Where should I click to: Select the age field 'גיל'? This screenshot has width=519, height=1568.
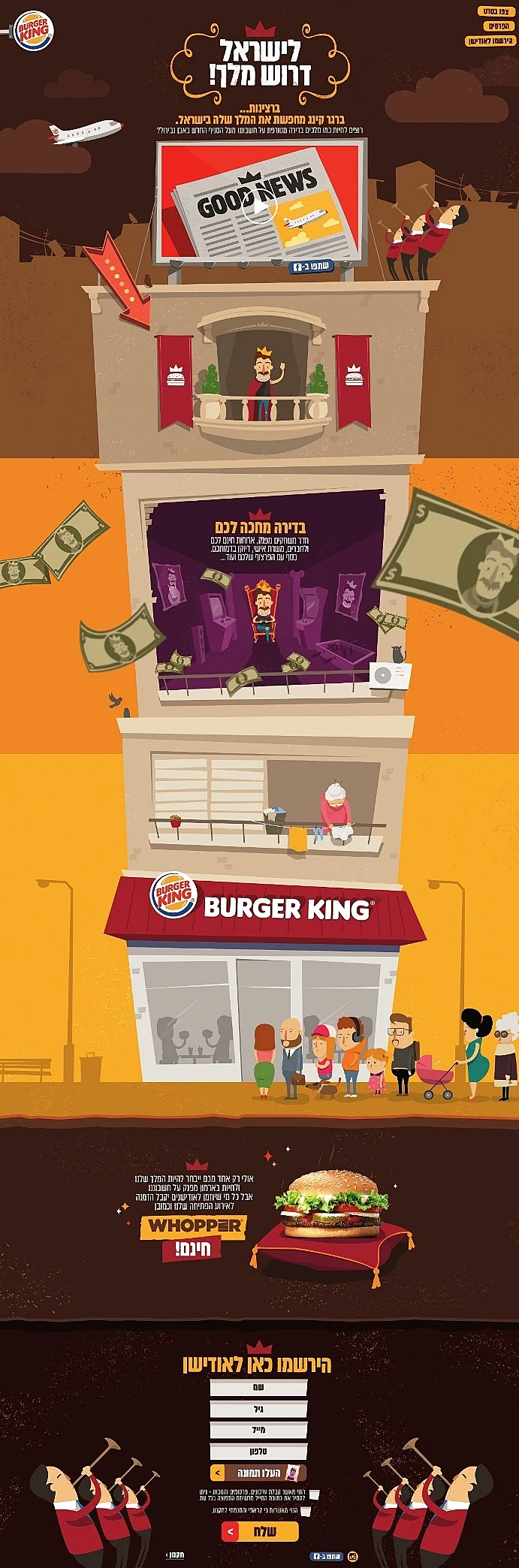[258, 1410]
